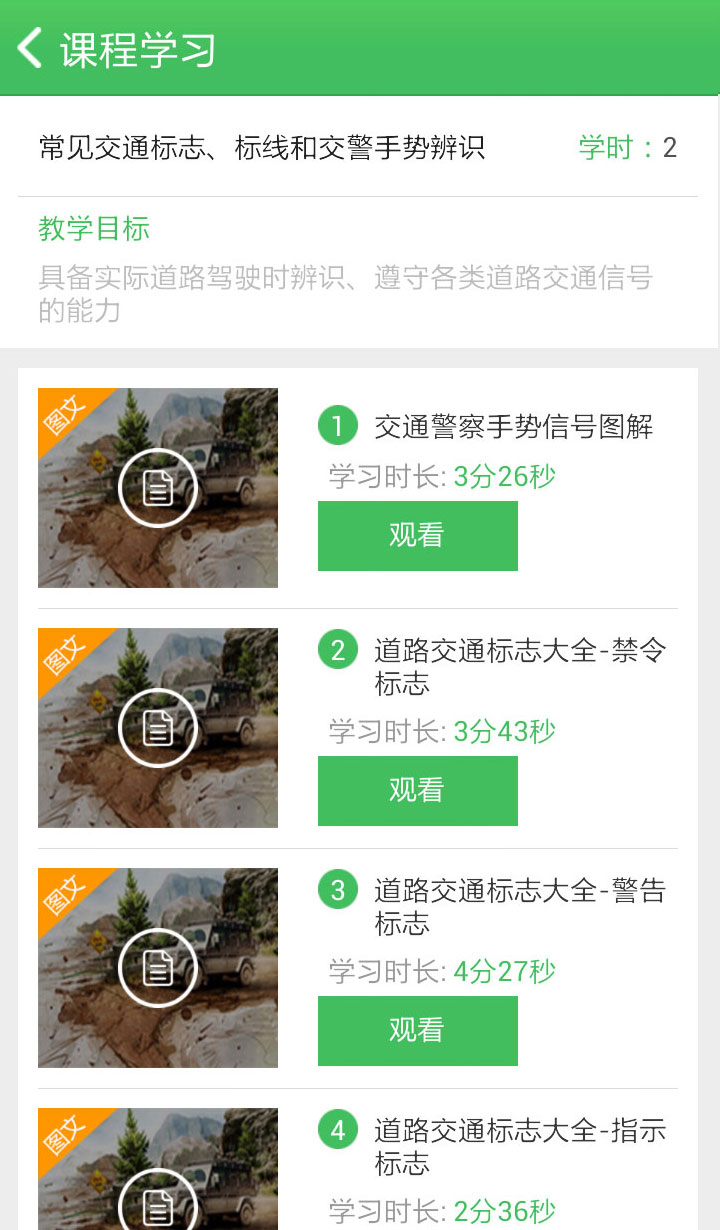Screen dimensions: 720x1230
Task: Tap the back arrow in the header
Action: (27, 46)
